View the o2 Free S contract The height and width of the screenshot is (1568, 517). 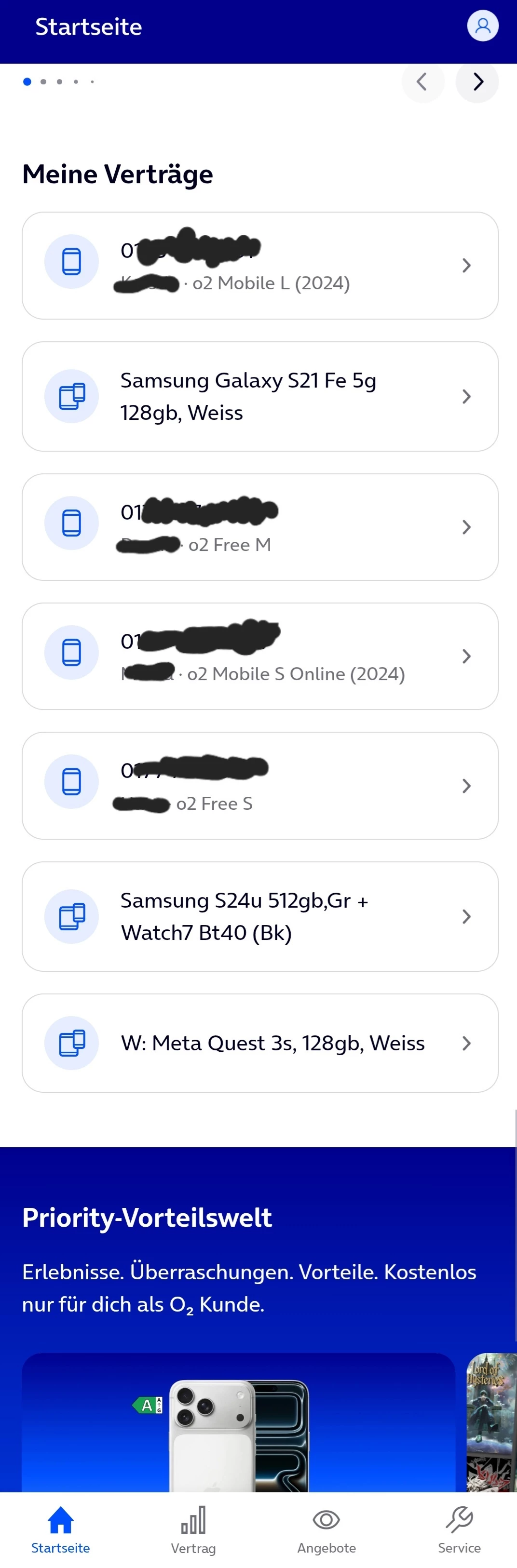pos(260,786)
